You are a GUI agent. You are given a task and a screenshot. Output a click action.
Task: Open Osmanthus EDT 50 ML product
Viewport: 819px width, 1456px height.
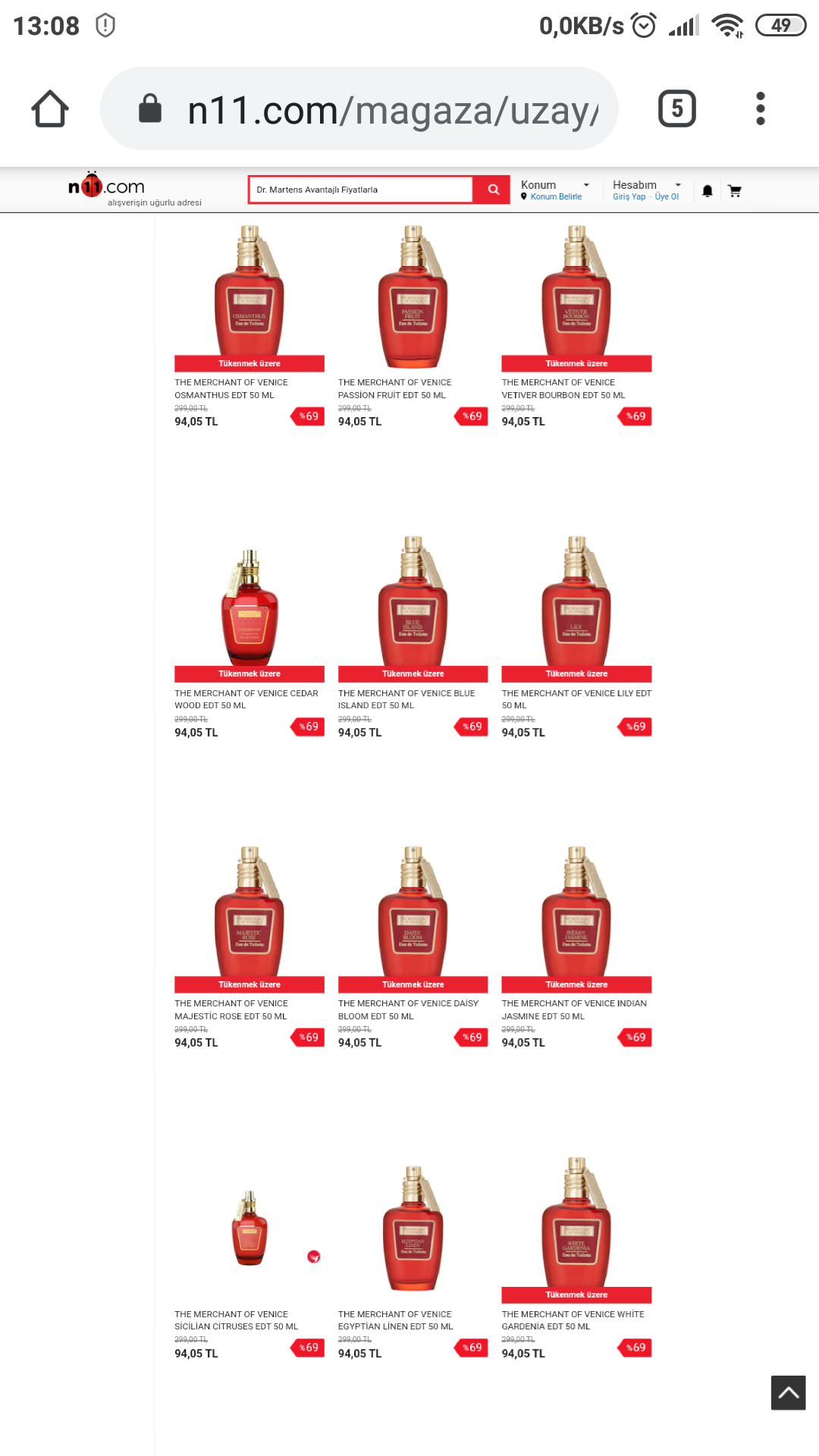pos(249,296)
